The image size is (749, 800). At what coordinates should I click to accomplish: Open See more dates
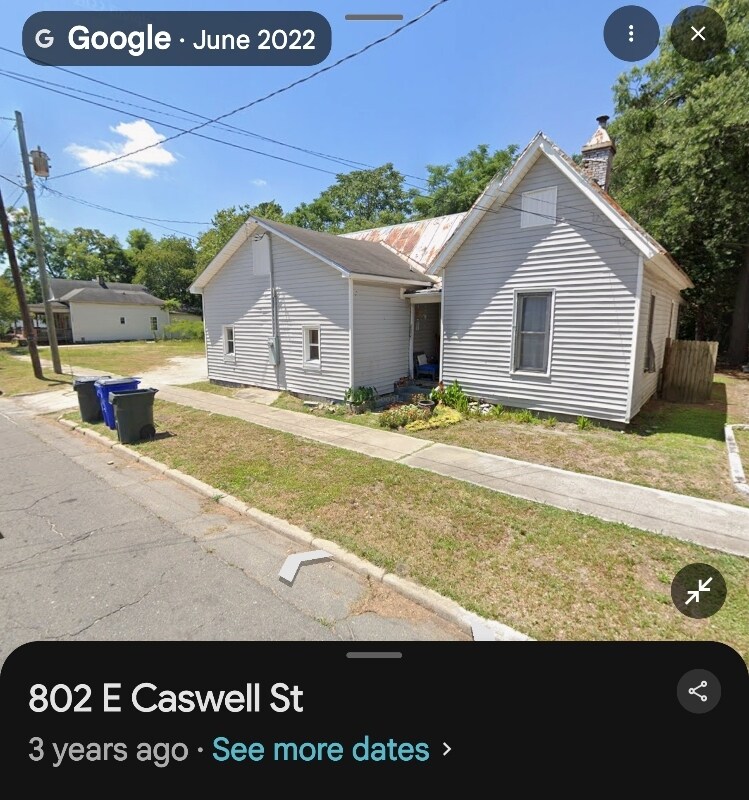pos(321,750)
